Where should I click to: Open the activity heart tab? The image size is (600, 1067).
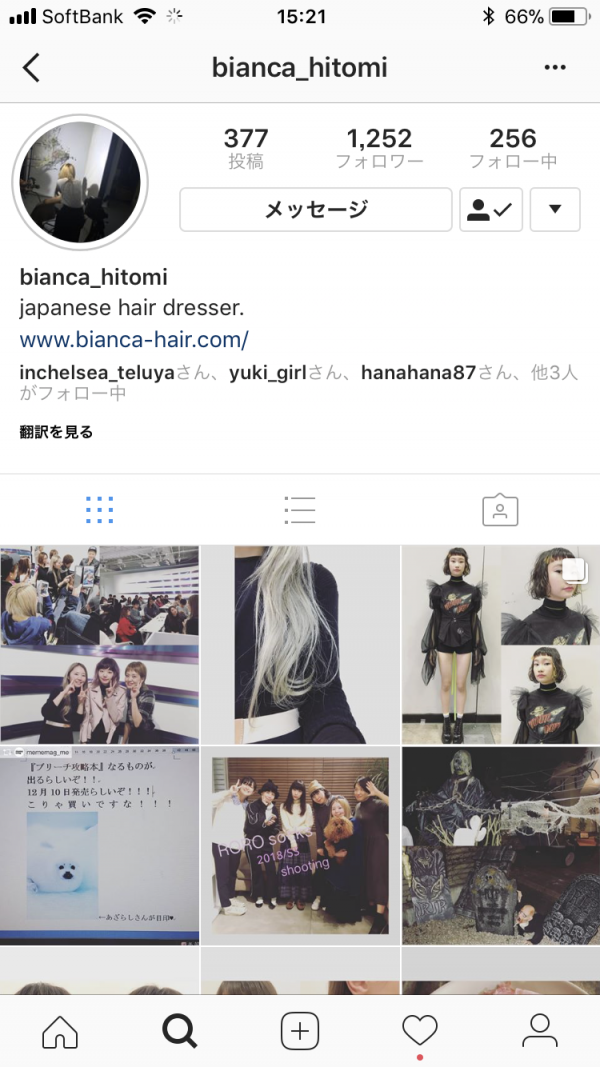click(x=420, y=1032)
